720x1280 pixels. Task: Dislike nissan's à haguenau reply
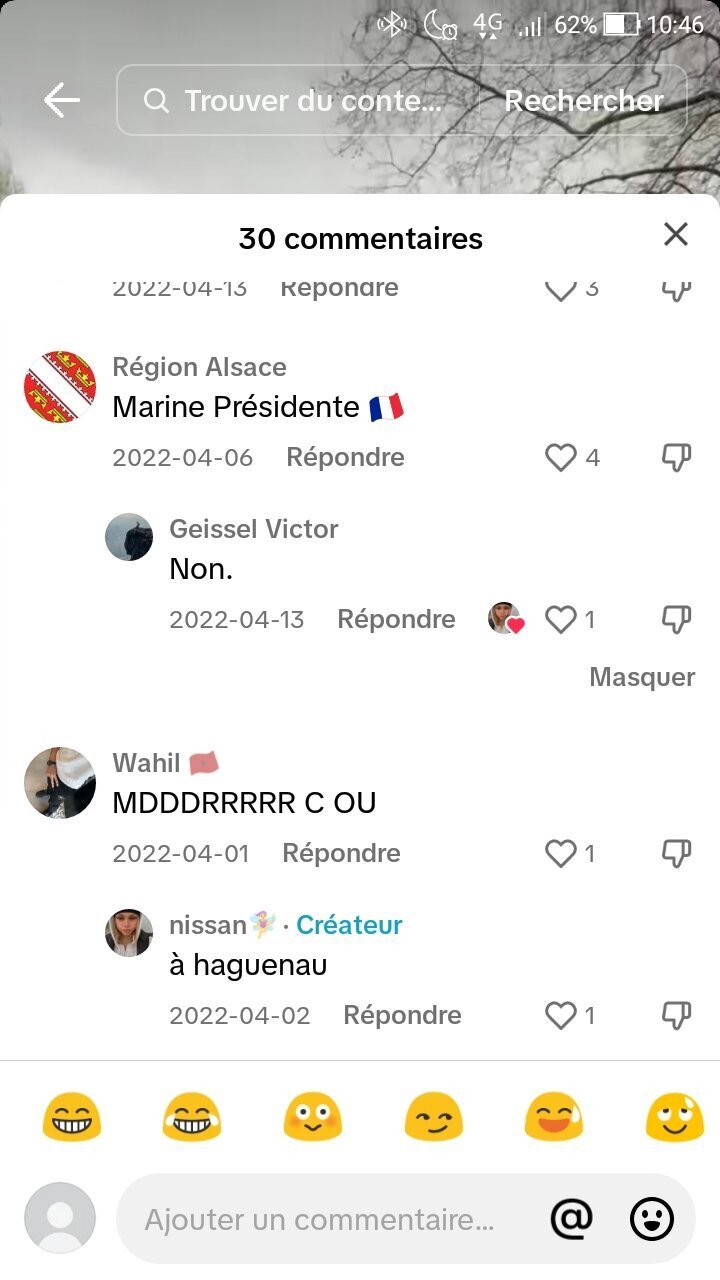coord(677,1016)
